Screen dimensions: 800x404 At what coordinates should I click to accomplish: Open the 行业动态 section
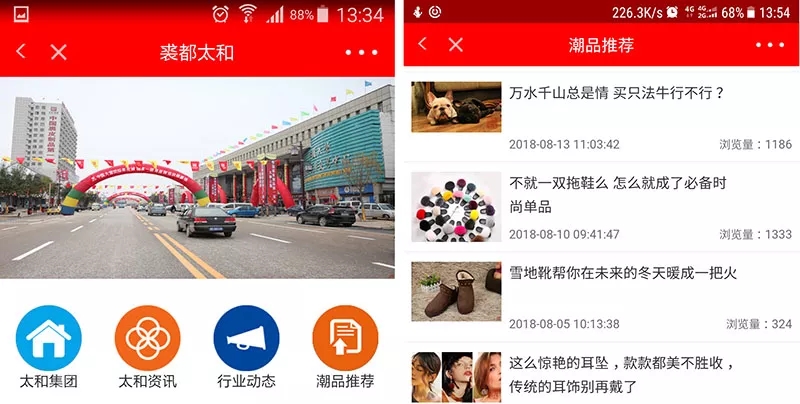click(x=246, y=338)
